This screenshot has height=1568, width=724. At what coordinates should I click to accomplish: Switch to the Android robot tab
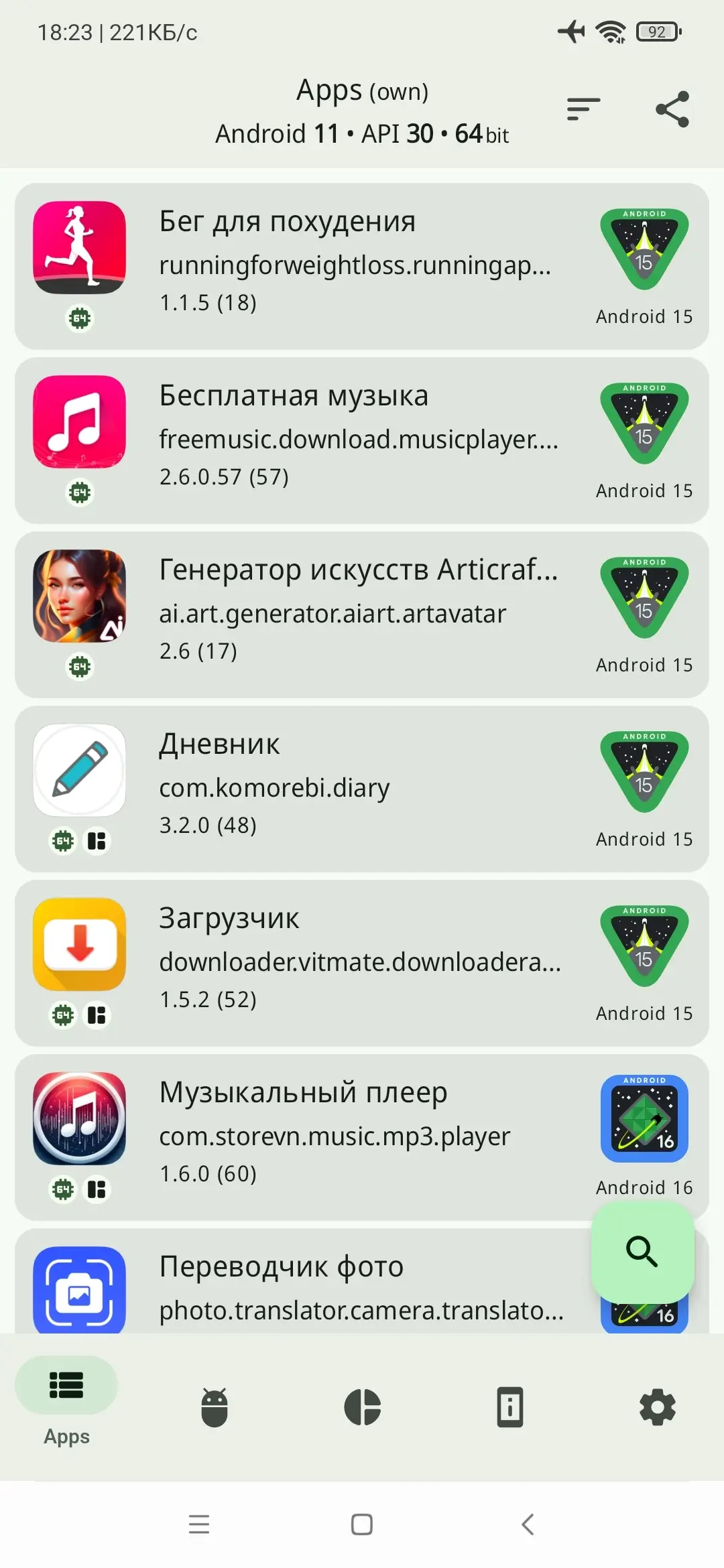click(215, 1407)
